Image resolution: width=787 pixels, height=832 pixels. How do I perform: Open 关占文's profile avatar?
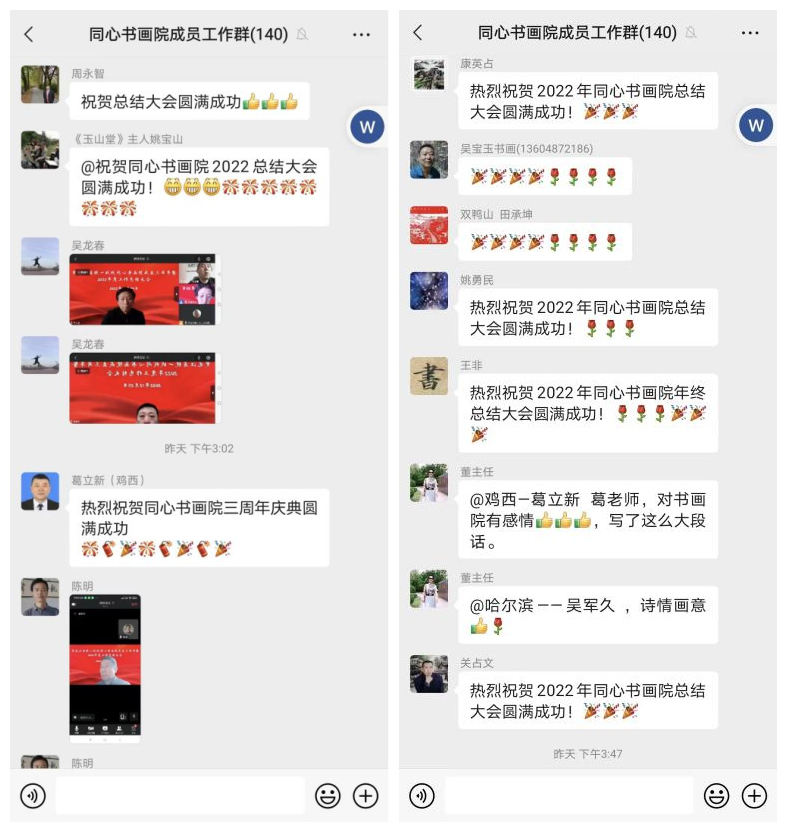pyautogui.click(x=429, y=675)
